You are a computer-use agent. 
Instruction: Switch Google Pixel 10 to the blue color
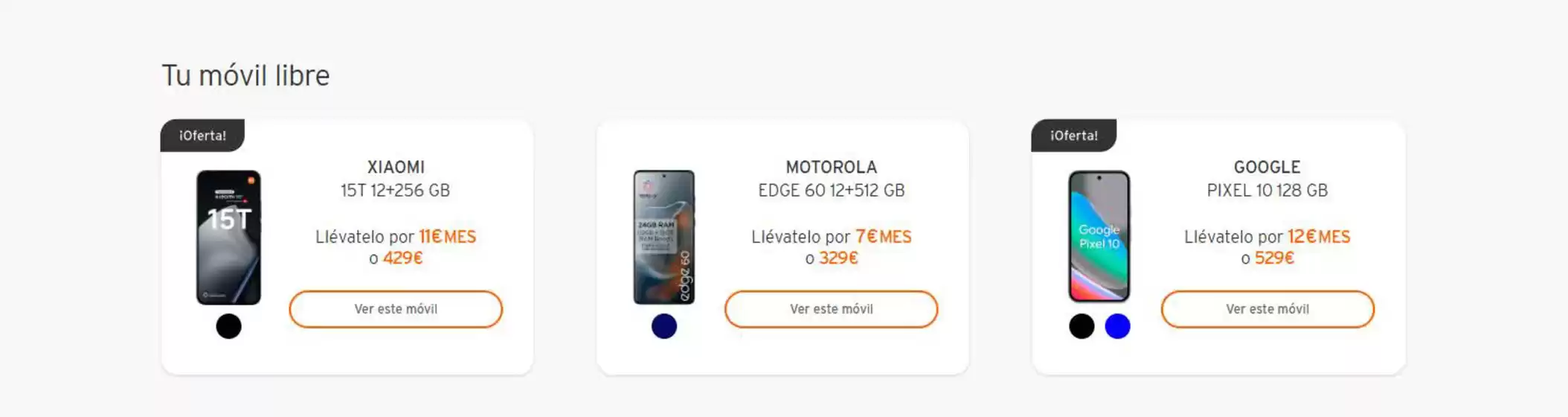point(1117,326)
